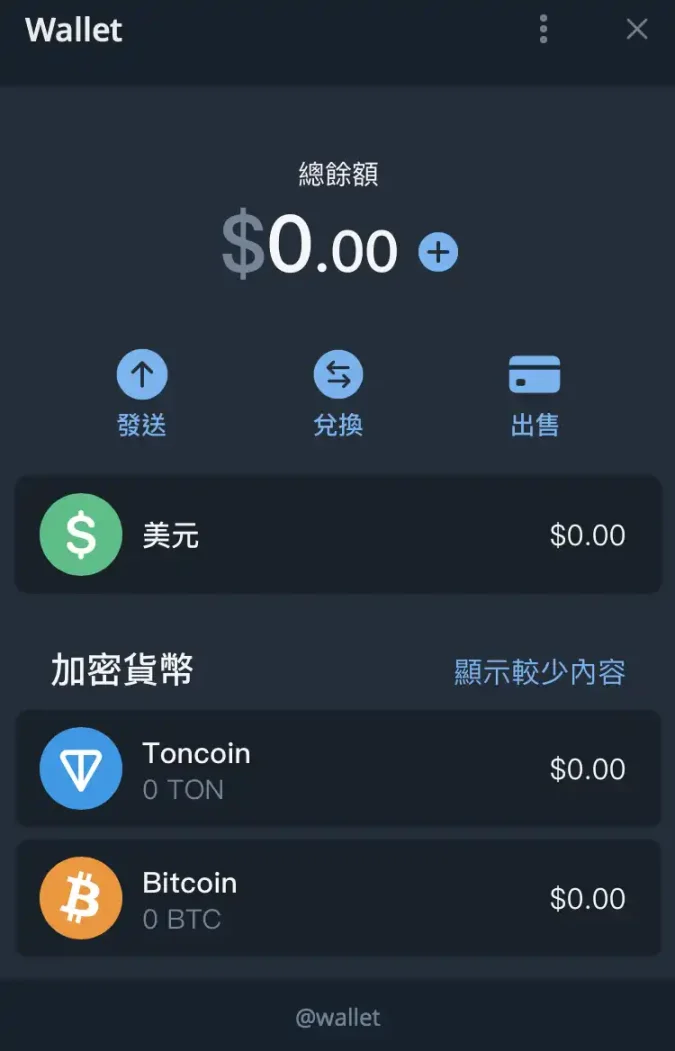This screenshot has height=1051, width=675.
Task: Open the 美元 dollar balance row
Action: [x=338, y=535]
